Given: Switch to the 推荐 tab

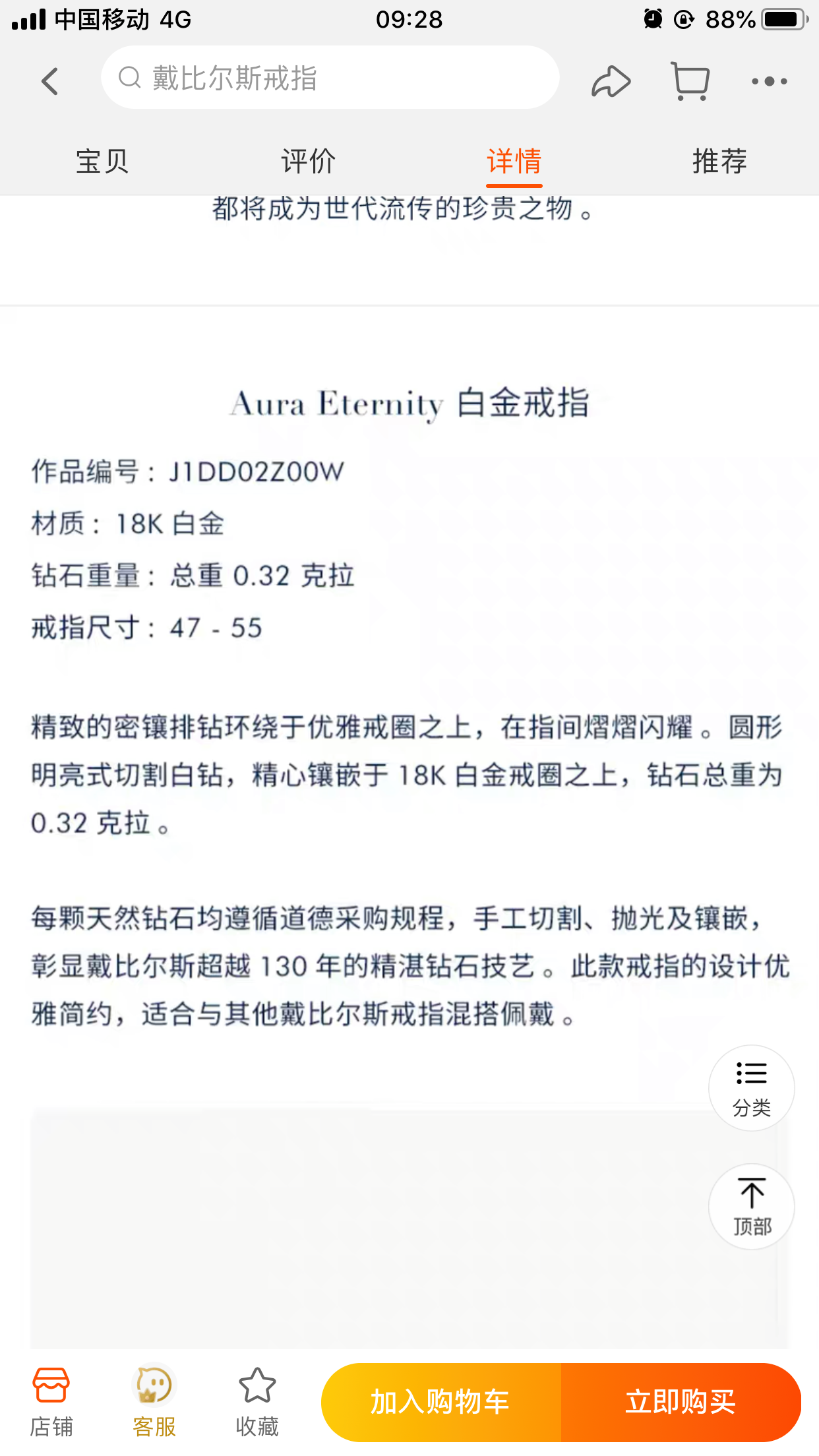Looking at the screenshot, I should pos(719,162).
